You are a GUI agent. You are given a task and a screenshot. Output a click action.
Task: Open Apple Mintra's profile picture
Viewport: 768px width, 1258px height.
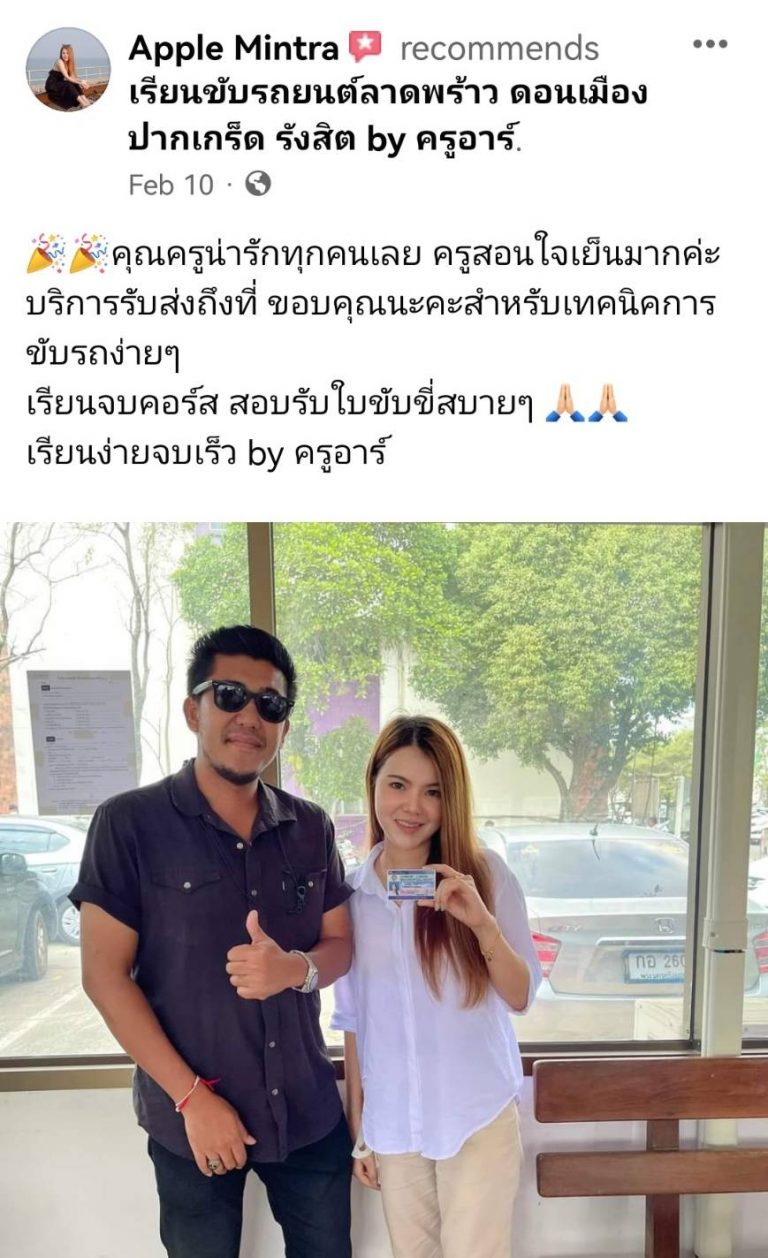[x=67, y=69]
